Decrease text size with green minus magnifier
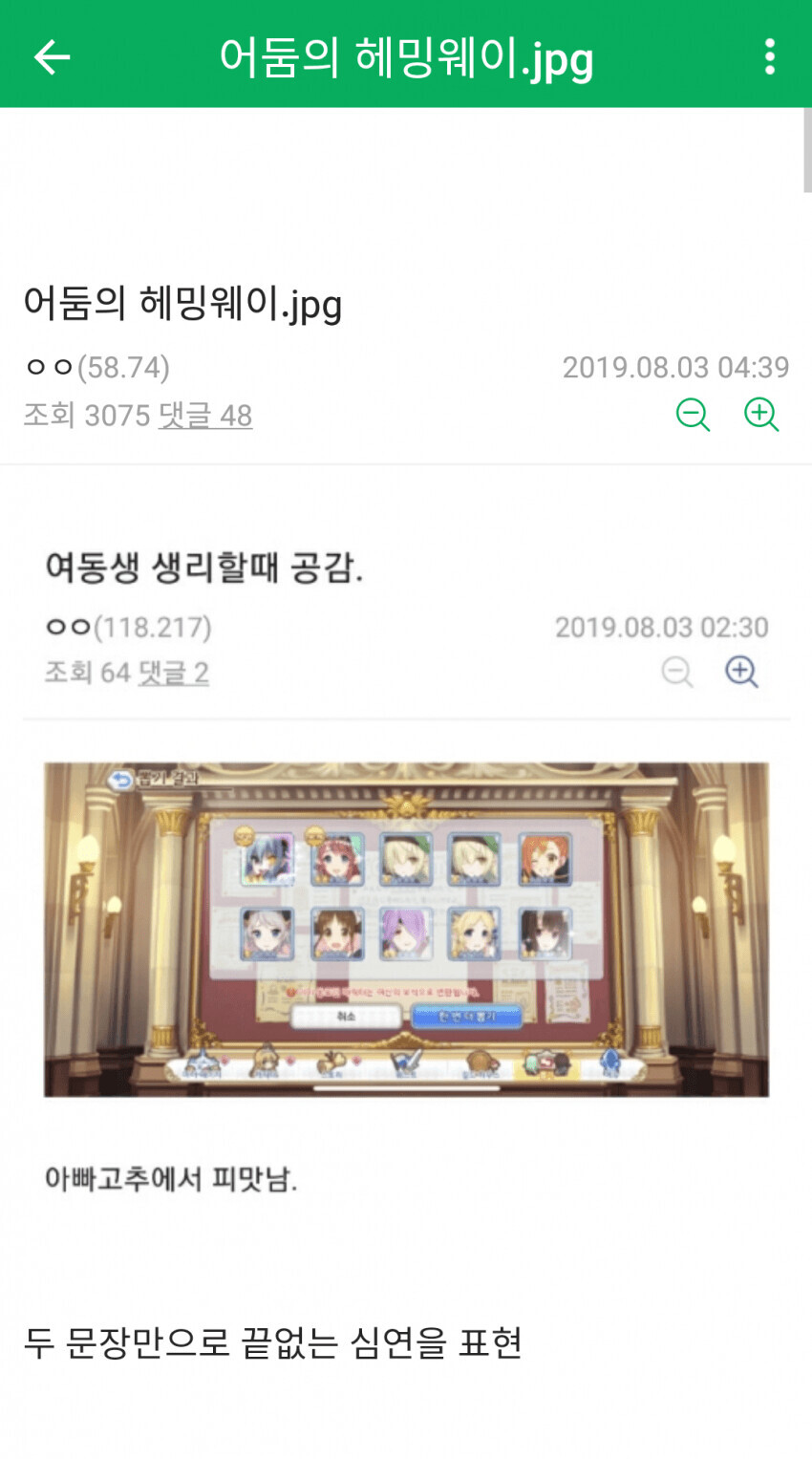This screenshot has width=812, height=1459. click(693, 415)
